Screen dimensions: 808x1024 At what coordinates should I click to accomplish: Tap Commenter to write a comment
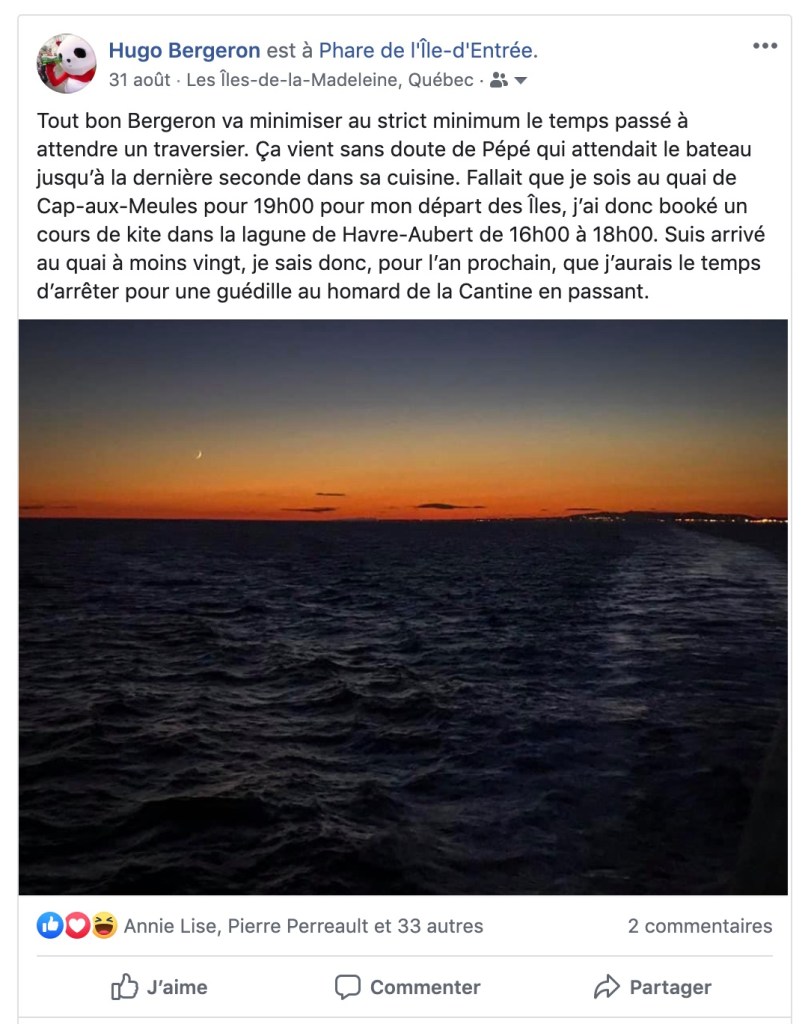click(x=407, y=987)
